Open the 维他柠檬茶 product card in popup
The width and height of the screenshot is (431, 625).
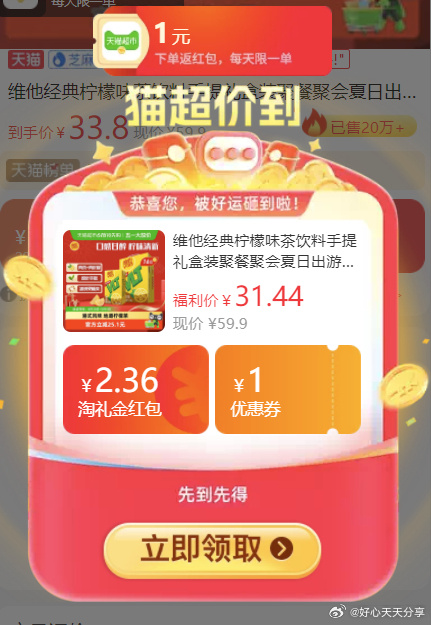point(213,281)
